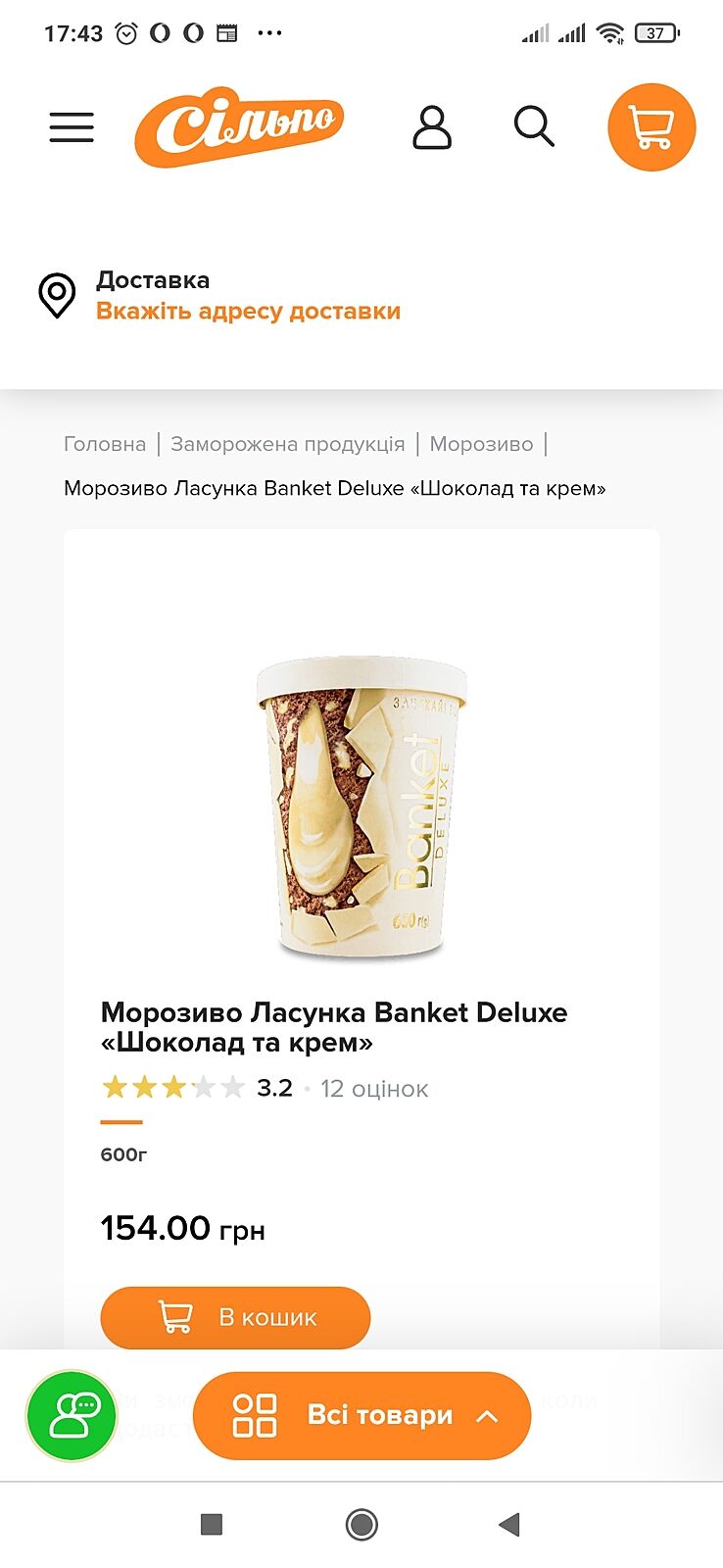Go to 'Головна' breadcrumb

(105, 444)
